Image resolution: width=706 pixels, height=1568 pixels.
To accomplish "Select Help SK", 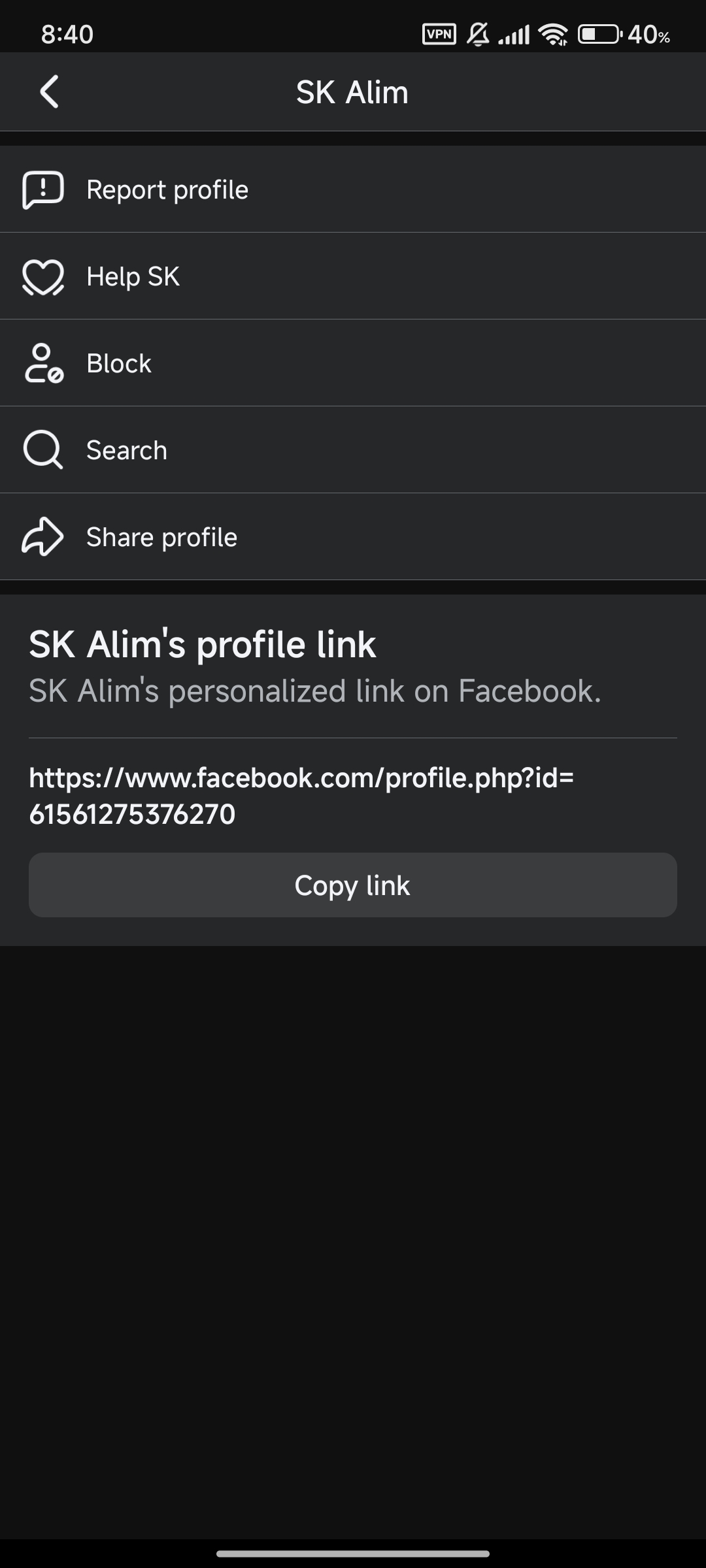I will (133, 276).
